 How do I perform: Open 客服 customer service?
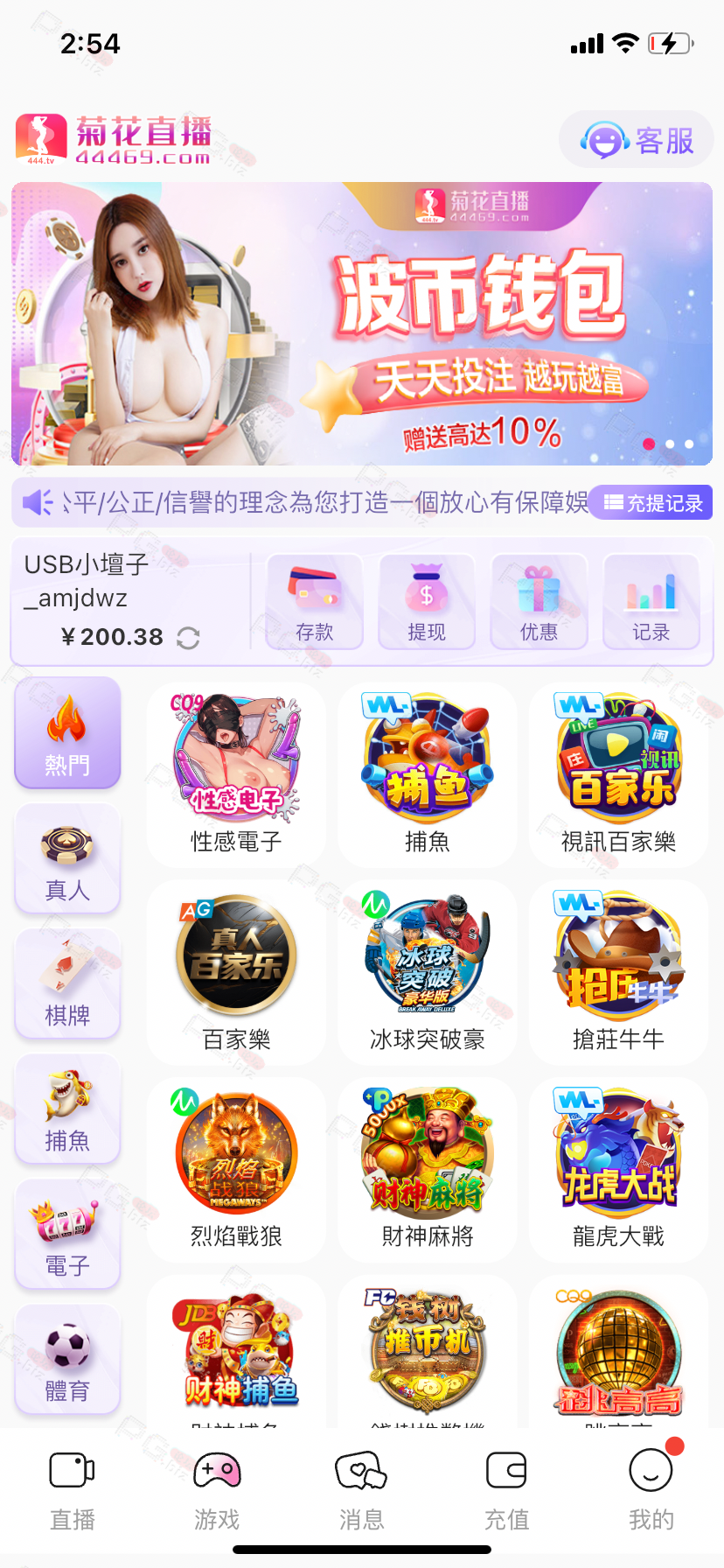[637, 140]
